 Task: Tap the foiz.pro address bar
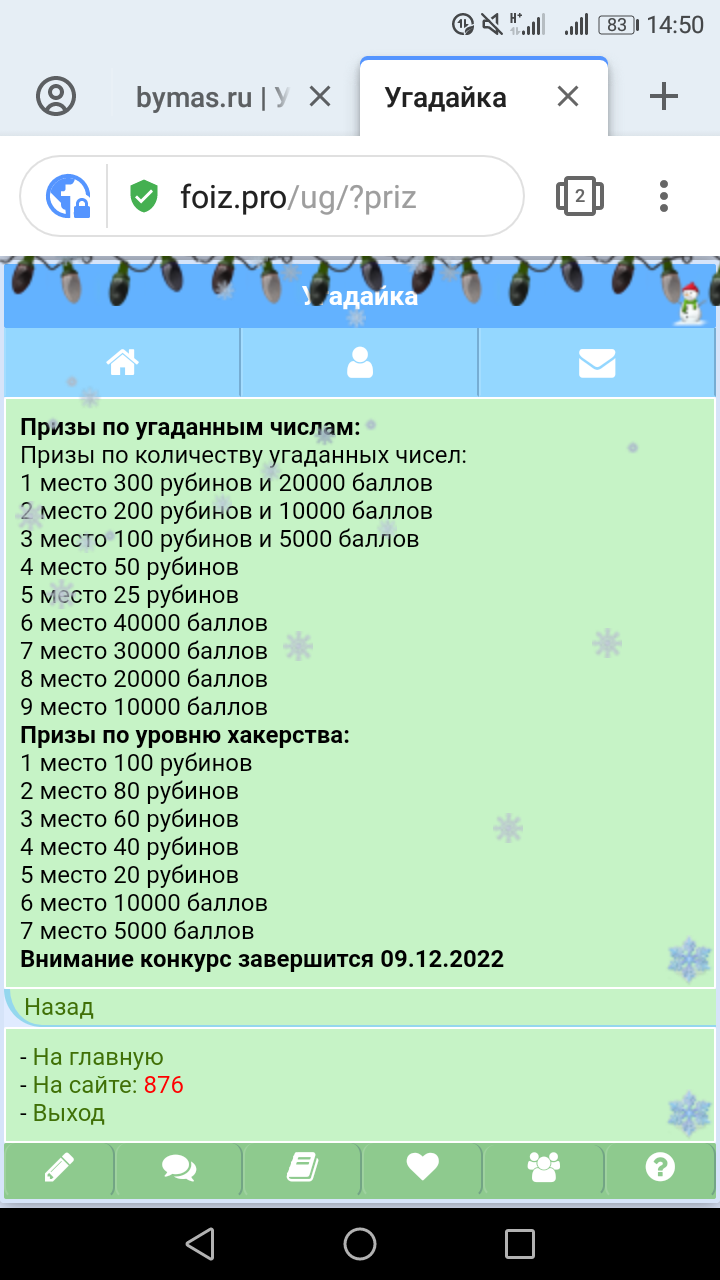298,197
